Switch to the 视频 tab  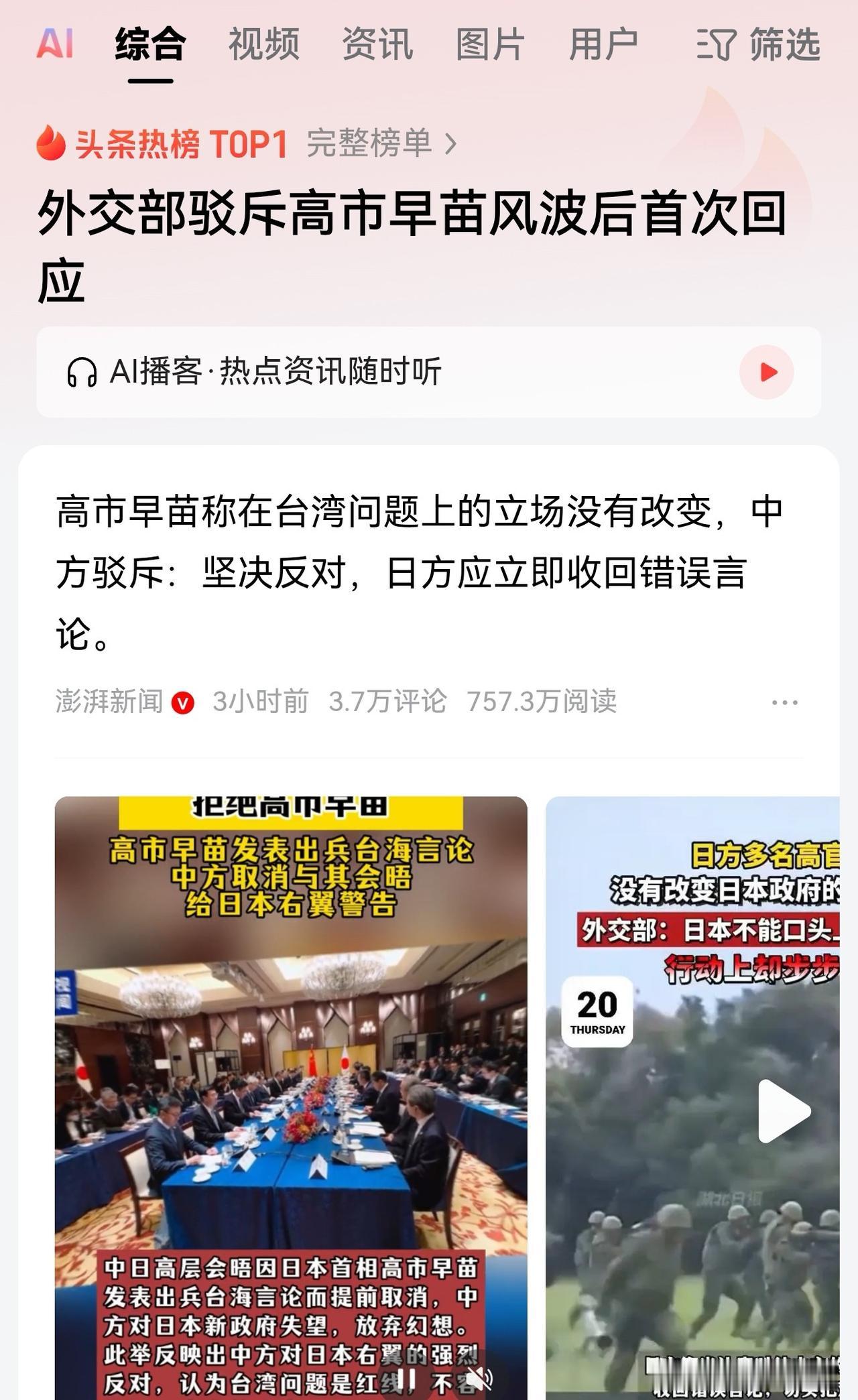pyautogui.click(x=263, y=44)
